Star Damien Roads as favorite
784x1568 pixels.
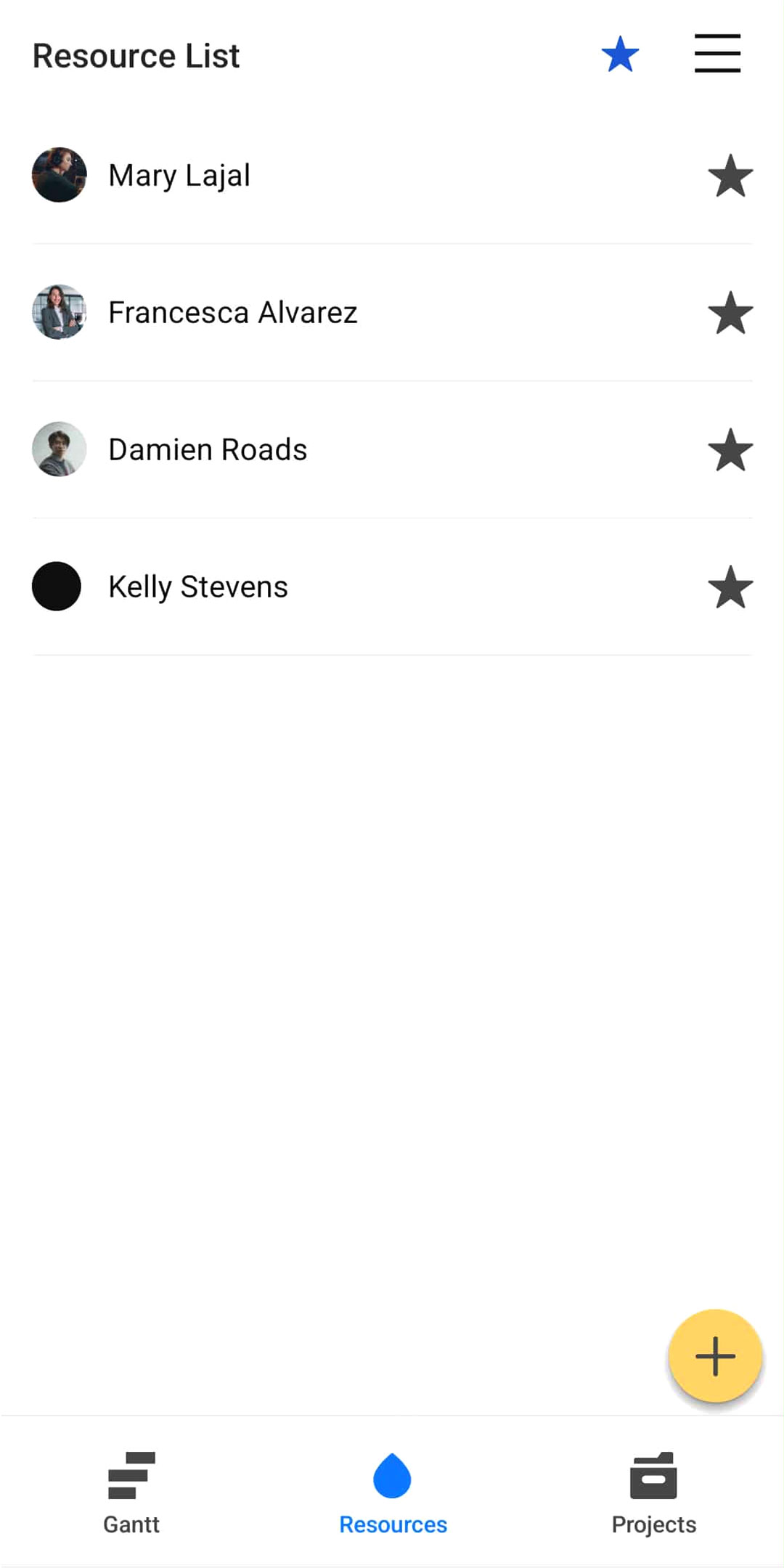[x=730, y=450]
